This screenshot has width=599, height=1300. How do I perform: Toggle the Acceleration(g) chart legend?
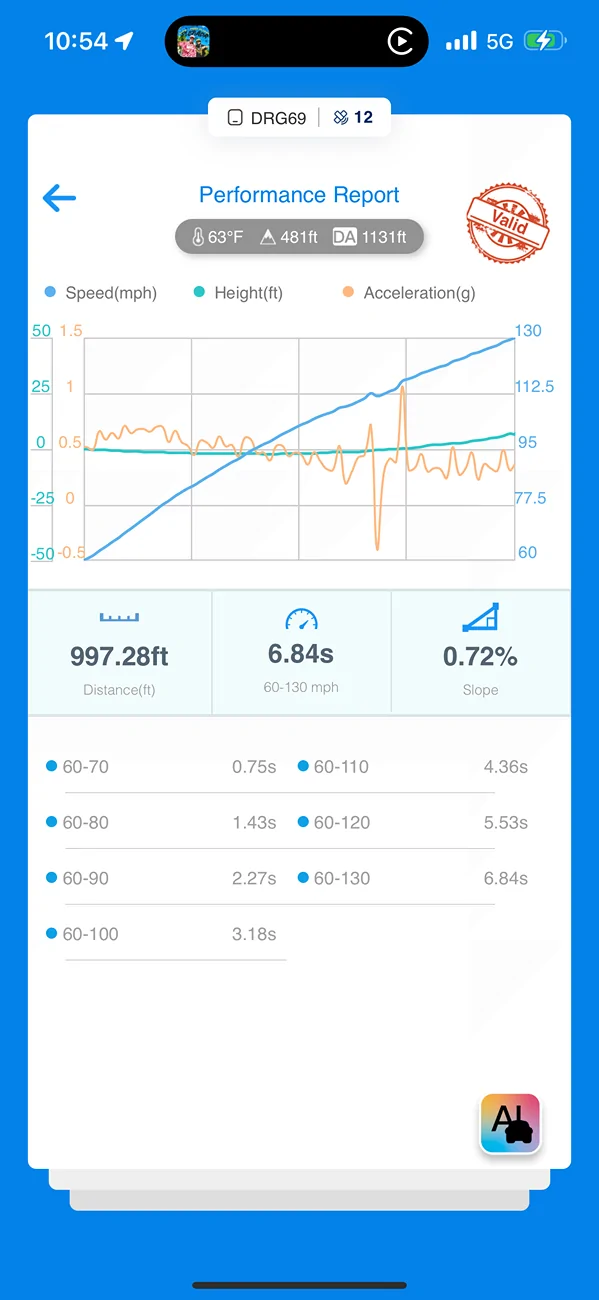tap(408, 293)
